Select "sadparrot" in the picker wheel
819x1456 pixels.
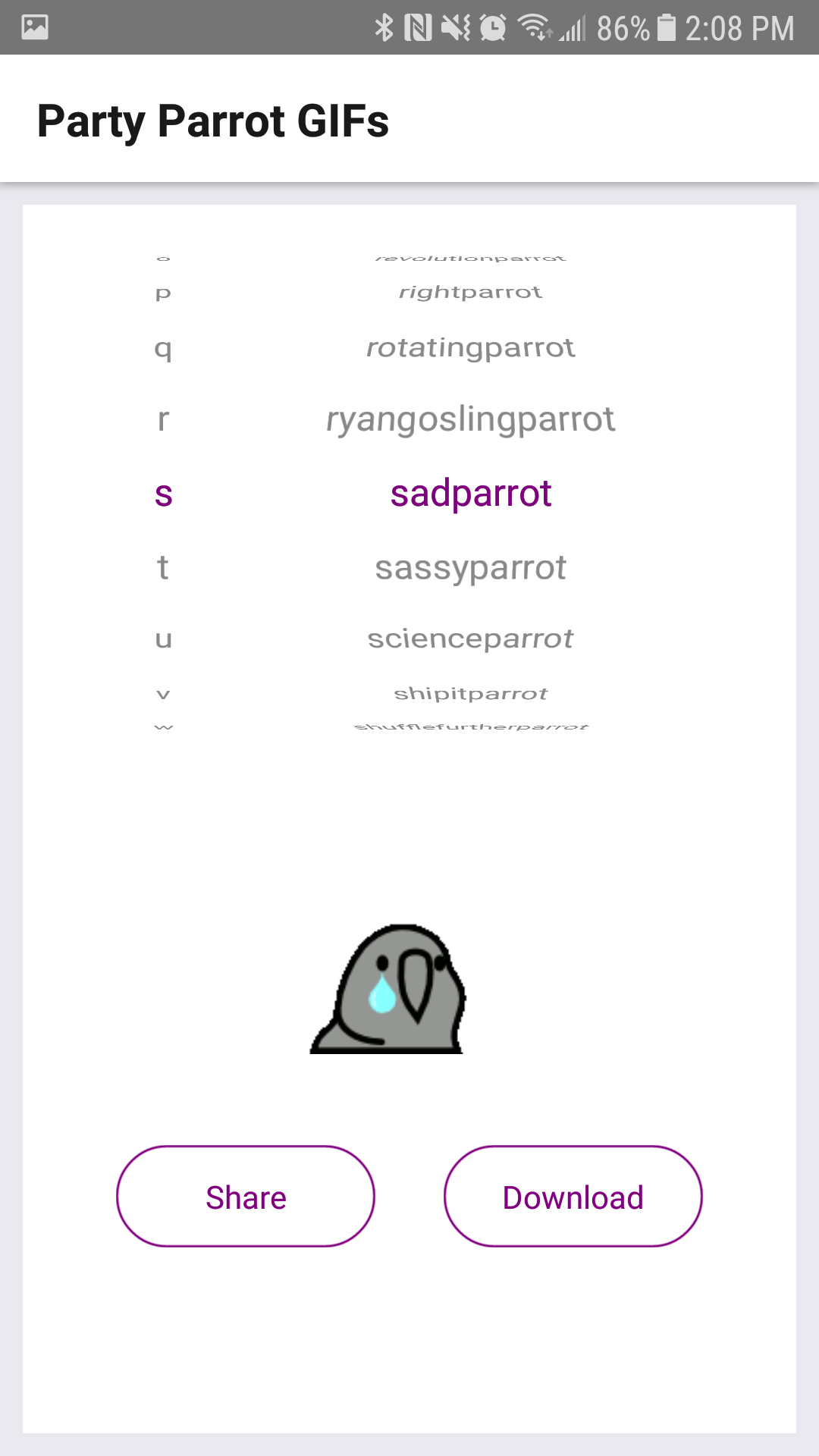coord(472,494)
